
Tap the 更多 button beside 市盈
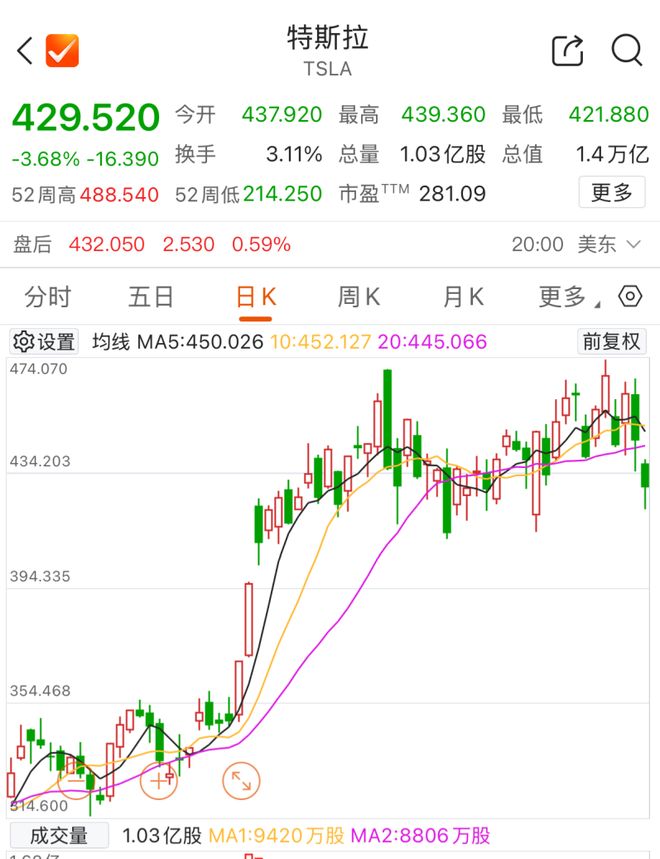tap(612, 192)
